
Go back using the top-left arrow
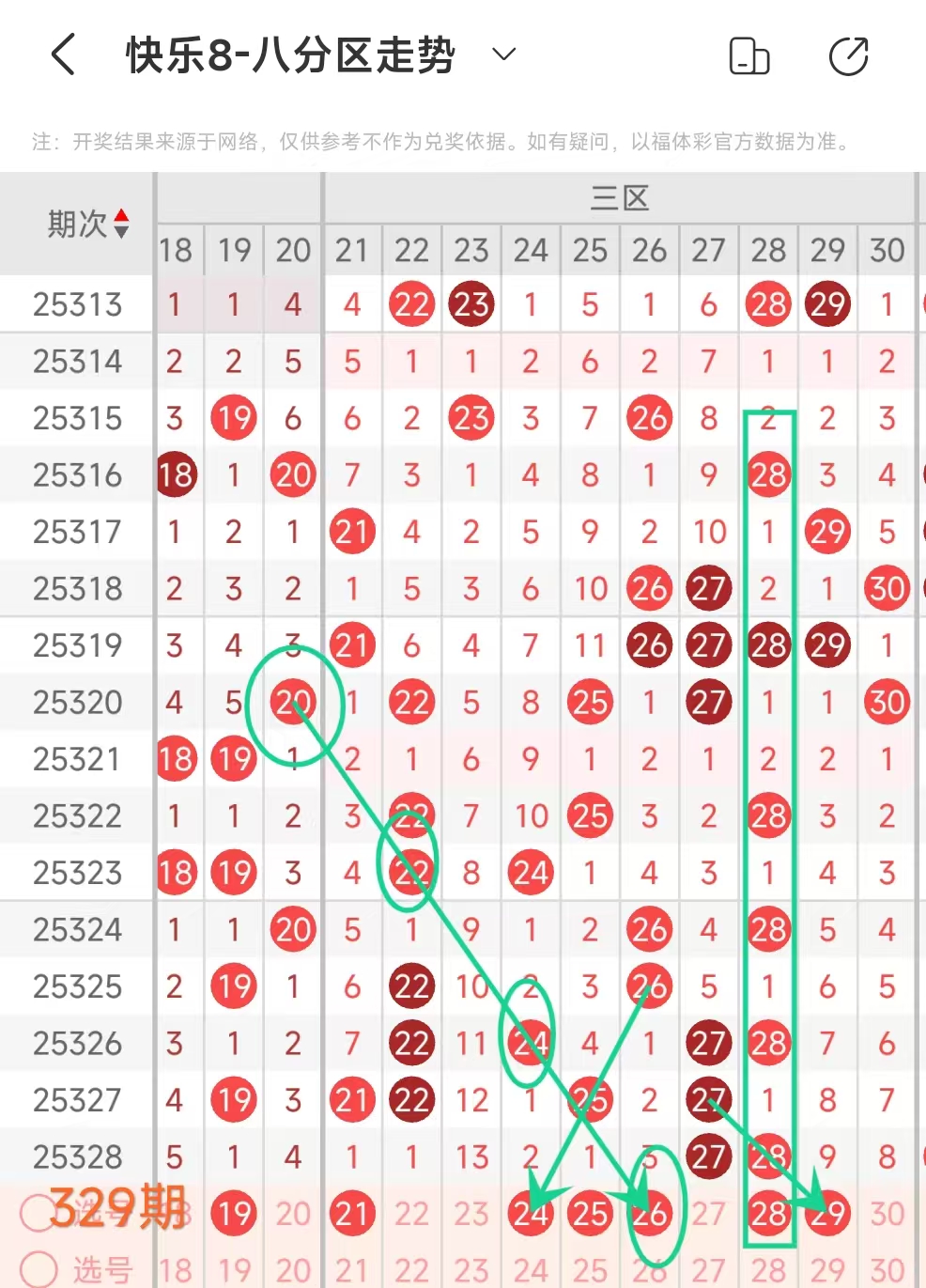pos(63,54)
